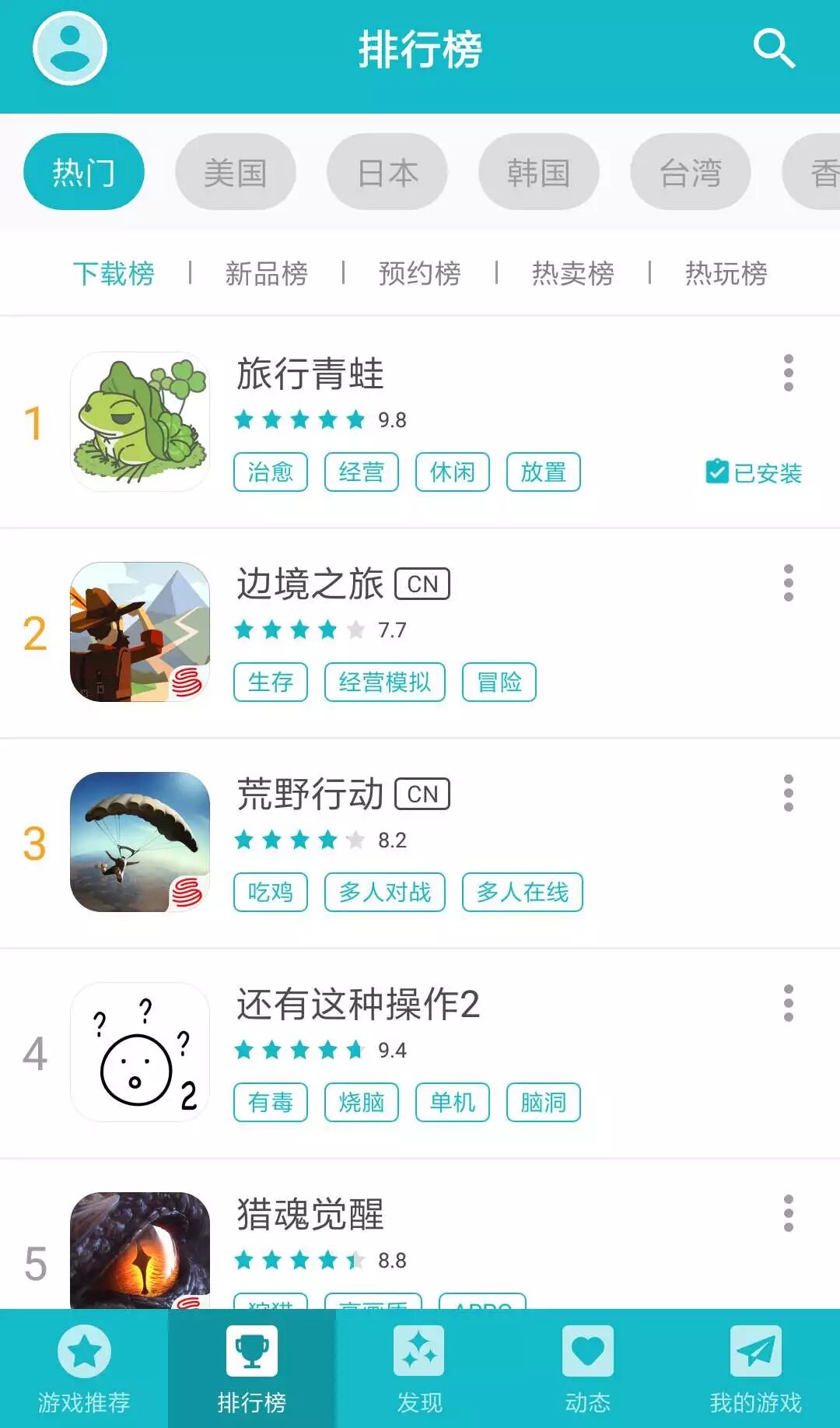Viewport: 840px width, 1428px height.
Task: Select the 韩国 region chip
Action: tap(539, 172)
